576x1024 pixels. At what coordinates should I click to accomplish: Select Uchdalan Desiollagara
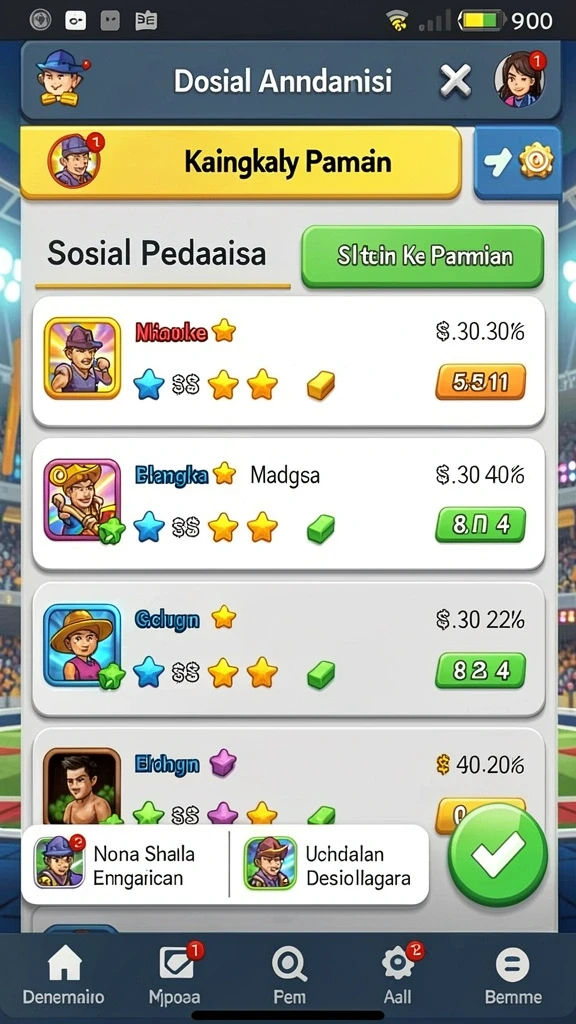click(329, 865)
